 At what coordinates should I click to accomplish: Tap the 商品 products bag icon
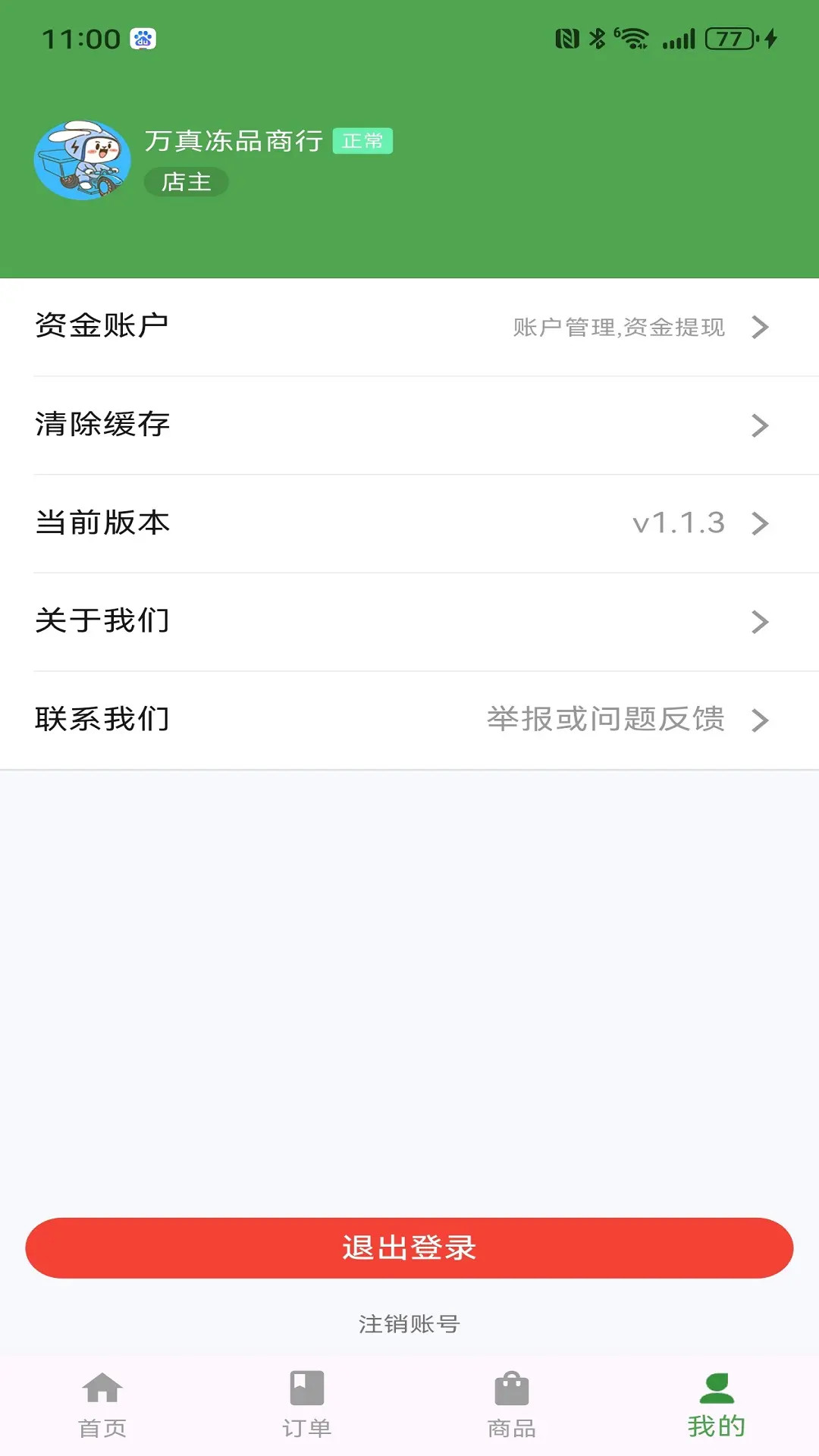[x=512, y=1389]
